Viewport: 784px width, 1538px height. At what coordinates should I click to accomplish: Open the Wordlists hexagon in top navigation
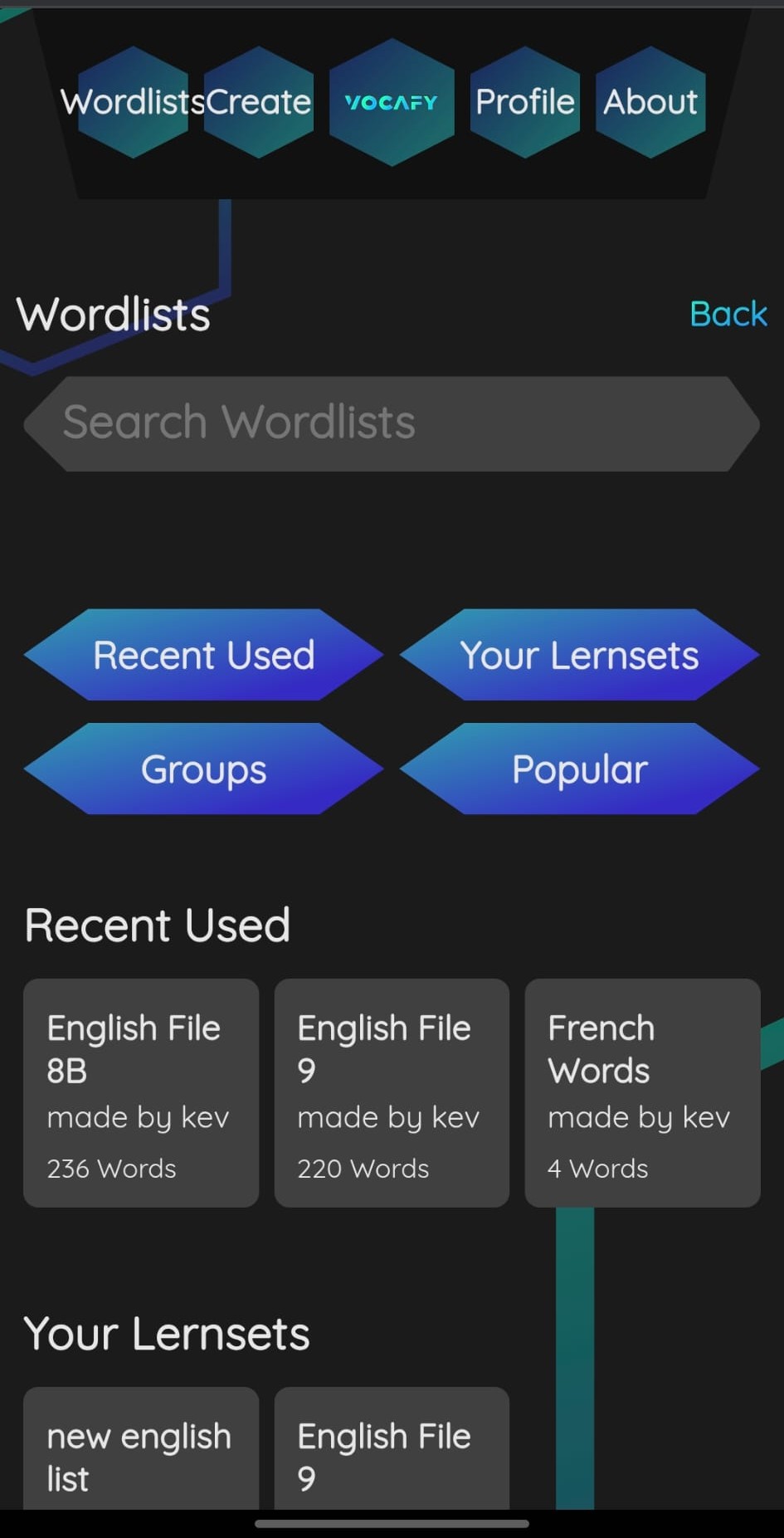click(133, 102)
